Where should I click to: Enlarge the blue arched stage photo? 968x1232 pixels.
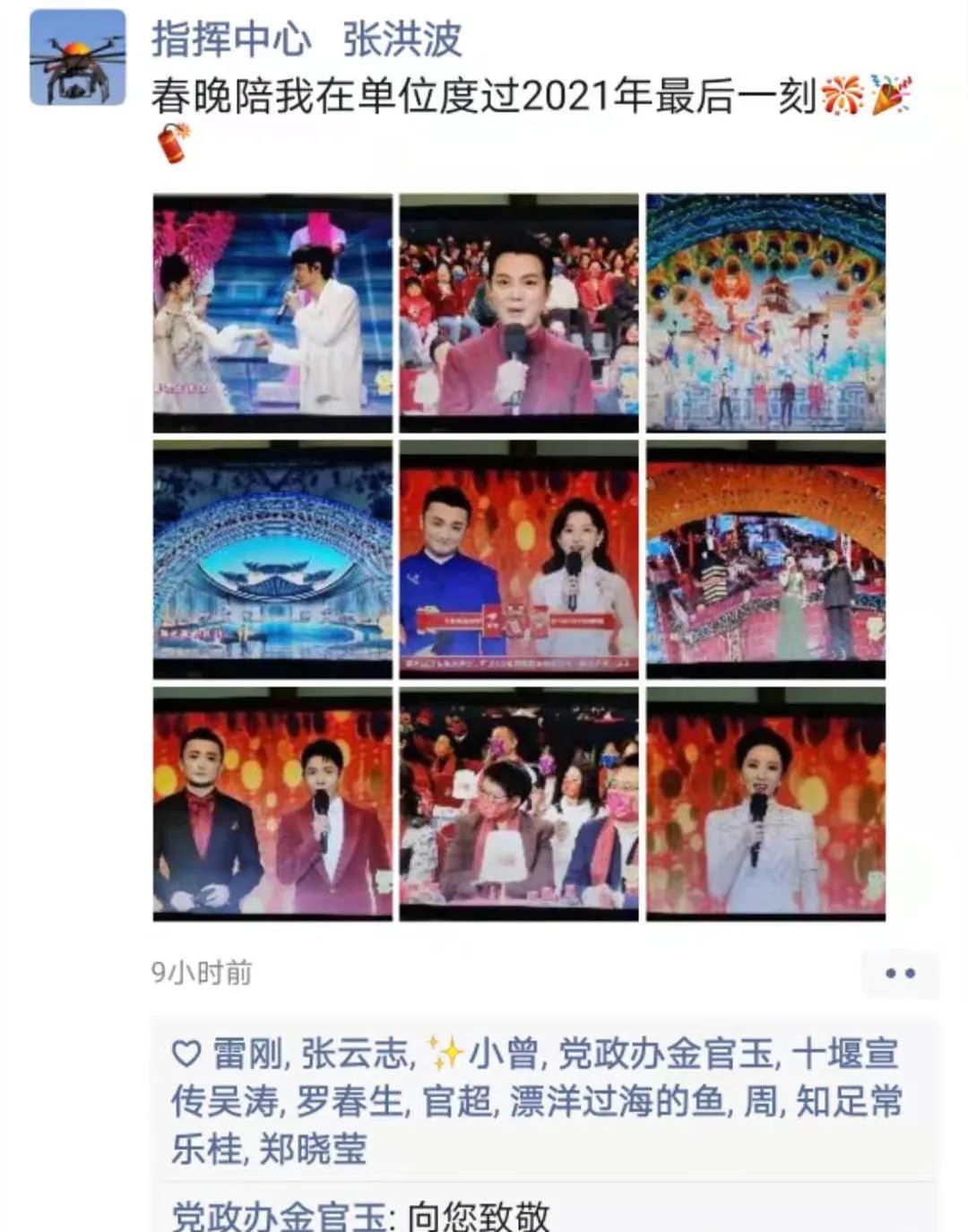point(272,559)
